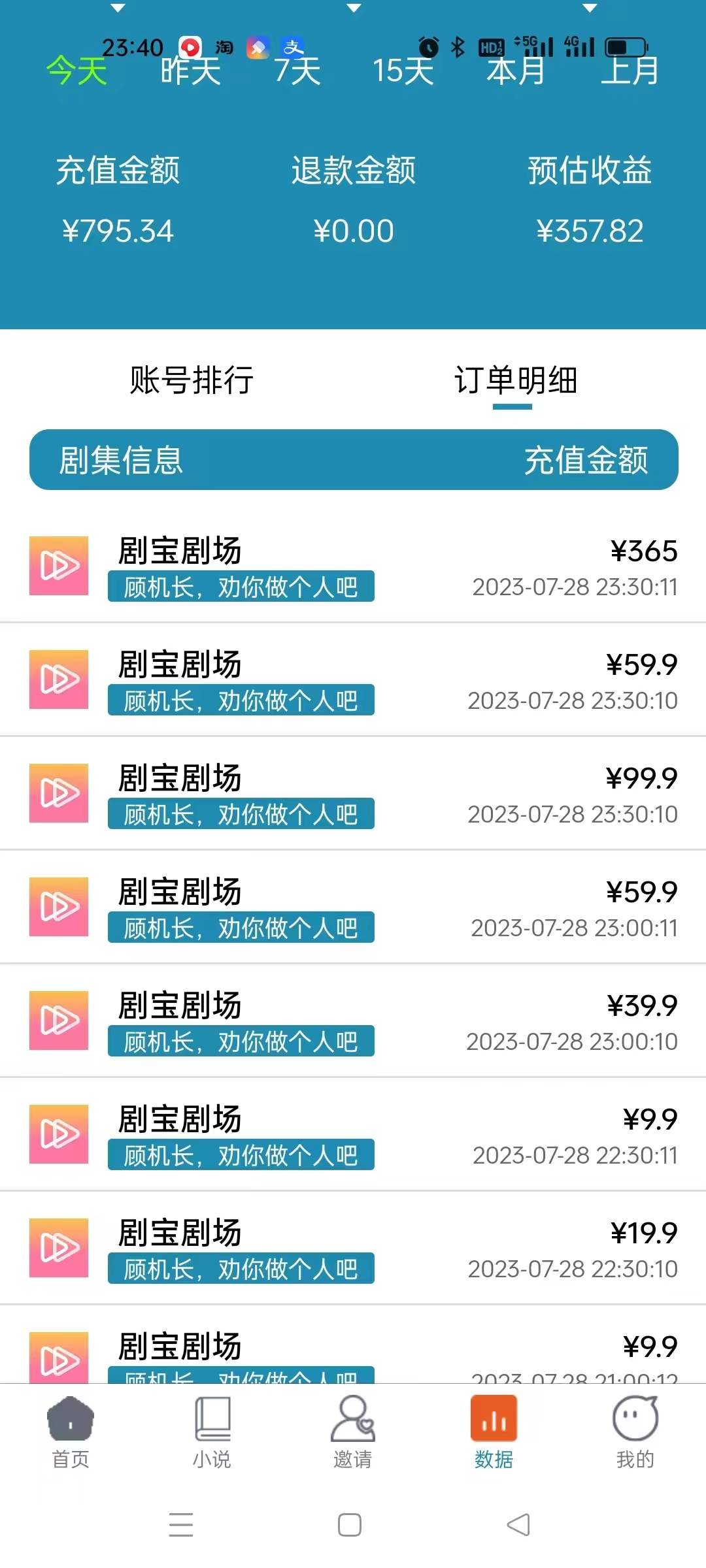The height and width of the screenshot is (1568, 706).
Task: Open the 小说 tab
Action: click(212, 1432)
